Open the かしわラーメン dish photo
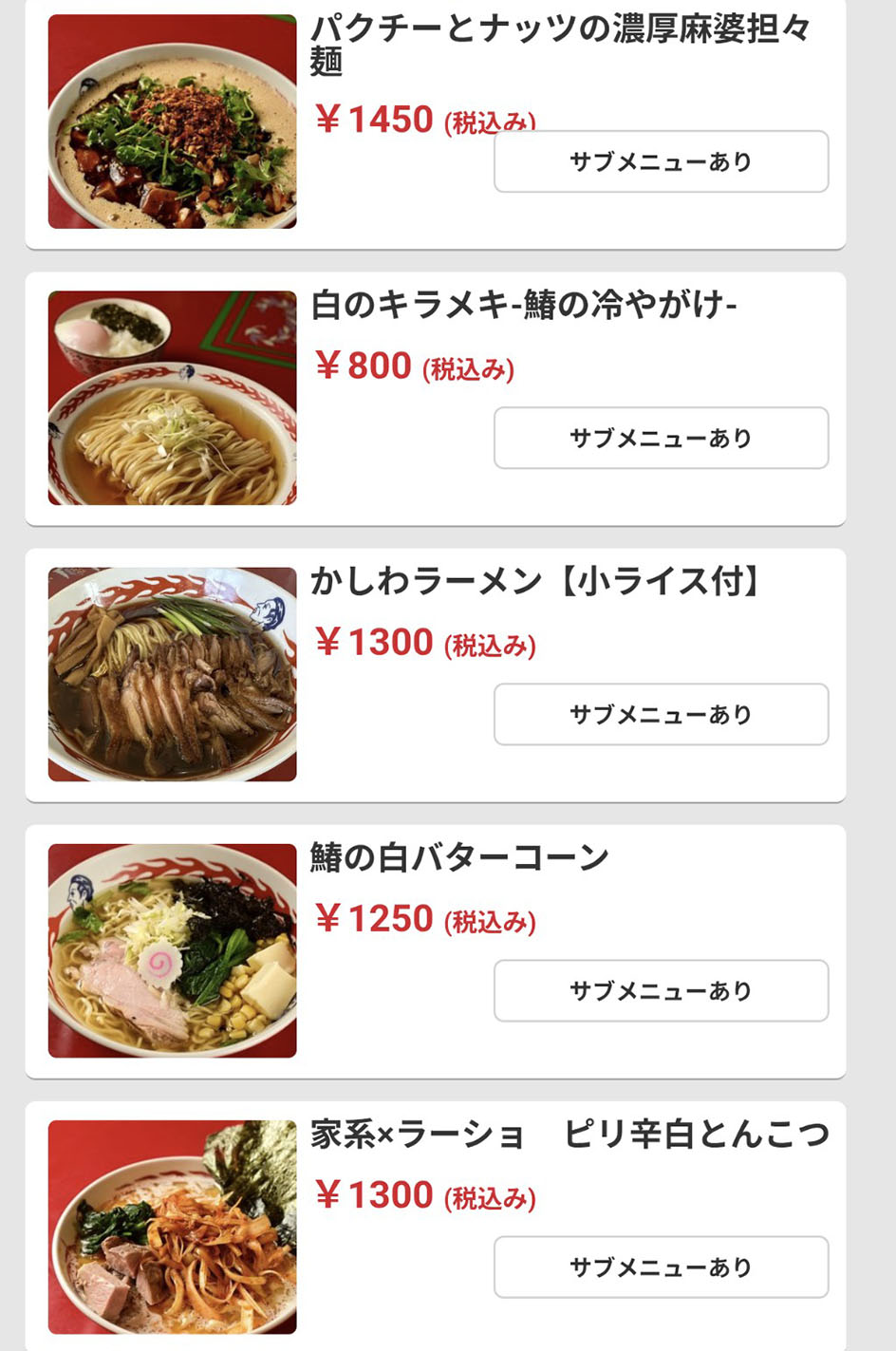The image size is (896, 1351). [x=172, y=674]
